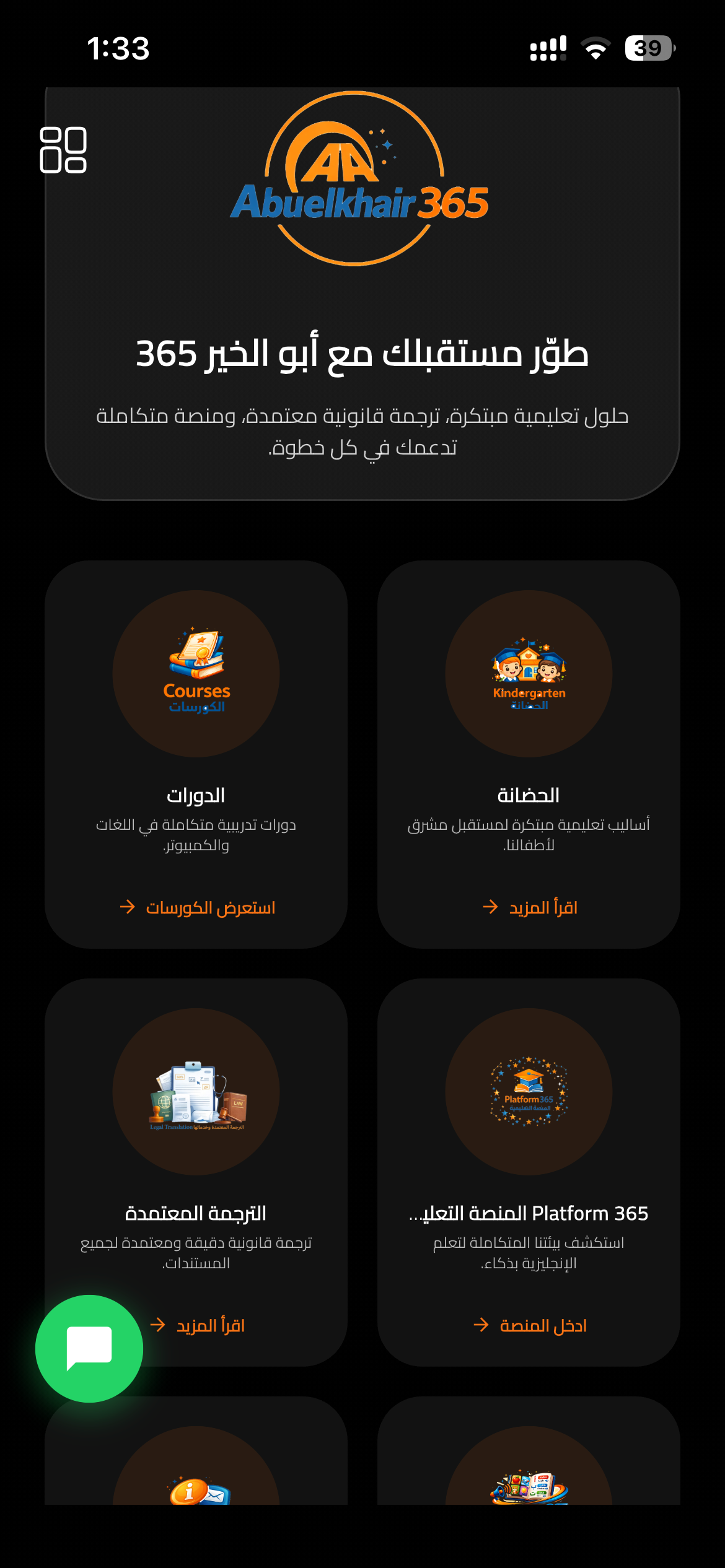The image size is (725, 1568).
Task: Open the green chat bubble button
Action: coord(89,1348)
